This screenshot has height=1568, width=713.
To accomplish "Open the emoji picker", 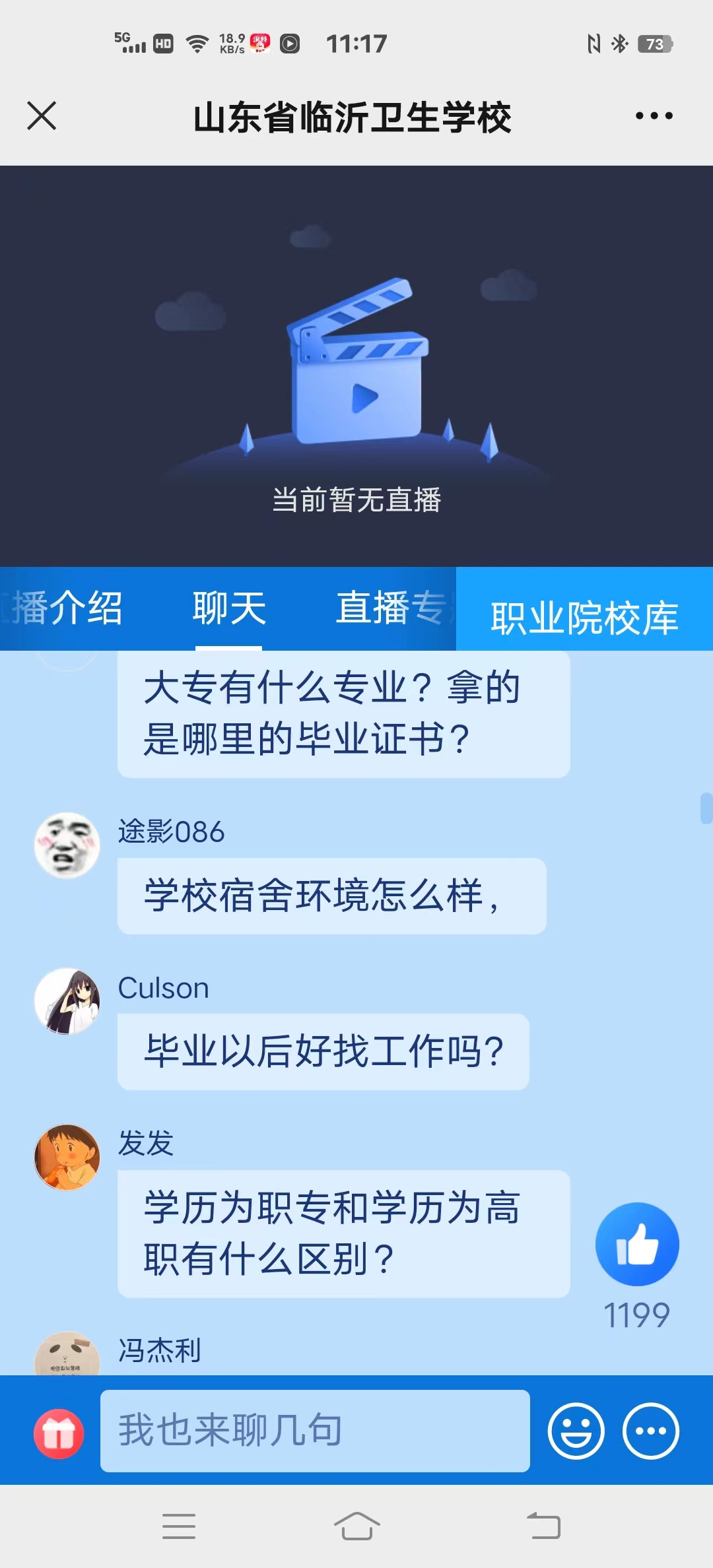I will pos(576,1431).
